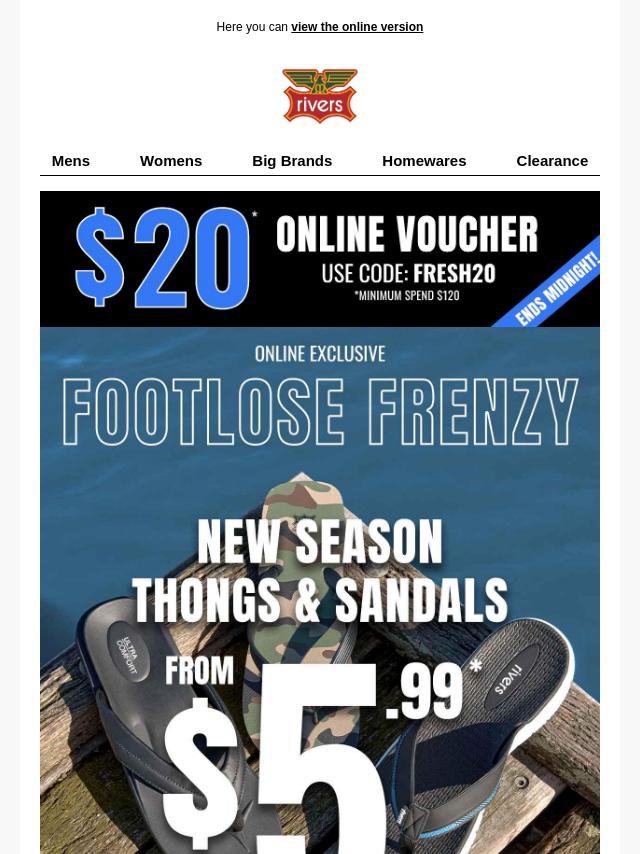The image size is (640, 854).
Task: Tap the Rivers logo
Action: [x=320, y=96]
